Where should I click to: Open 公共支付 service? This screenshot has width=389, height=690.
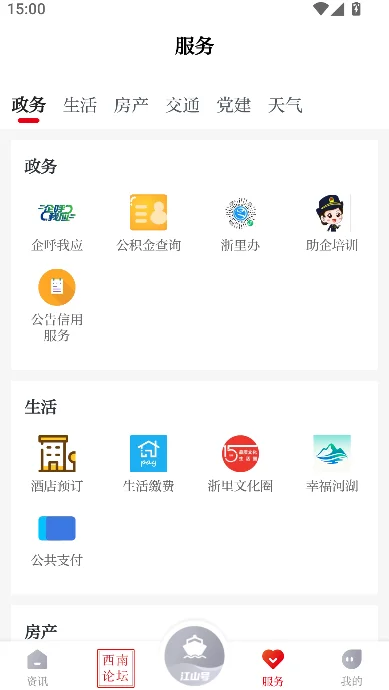coord(57,541)
